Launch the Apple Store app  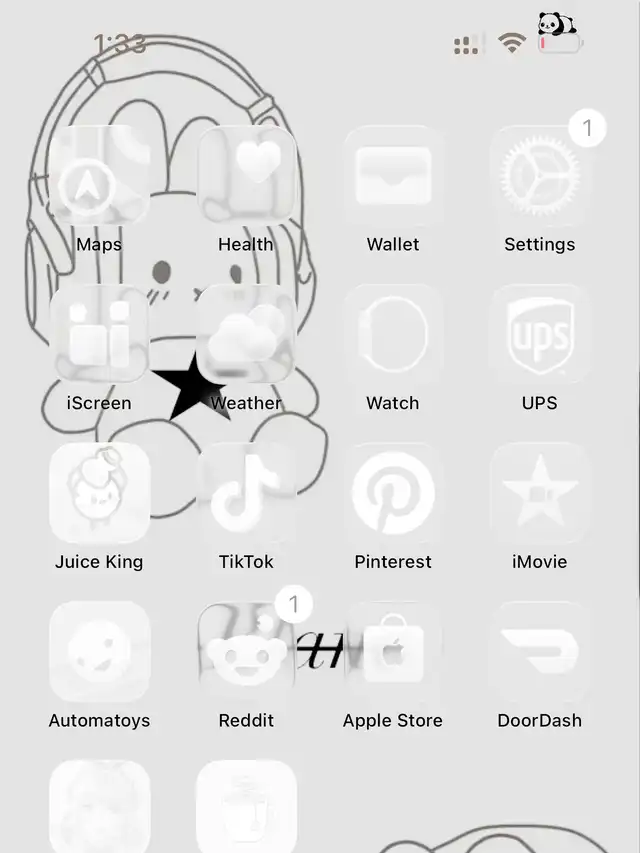393,652
